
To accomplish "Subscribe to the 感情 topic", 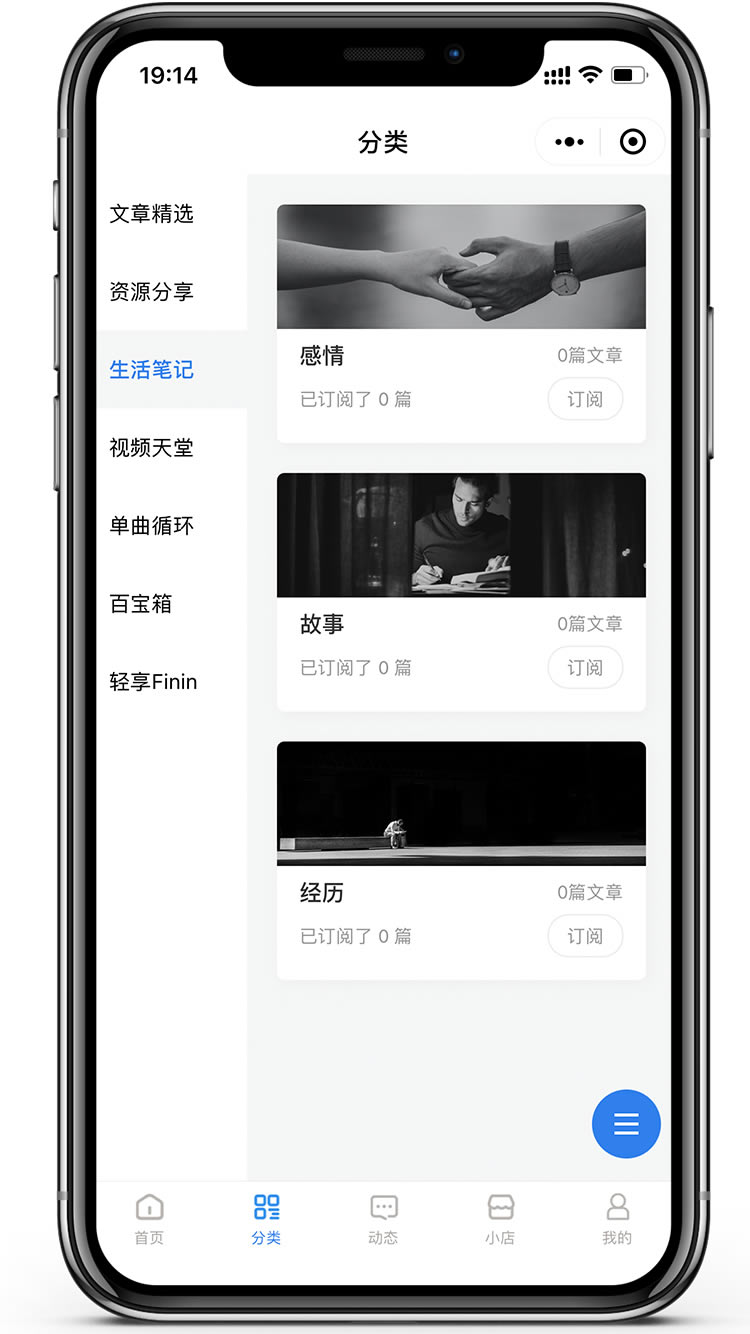I will [585, 399].
